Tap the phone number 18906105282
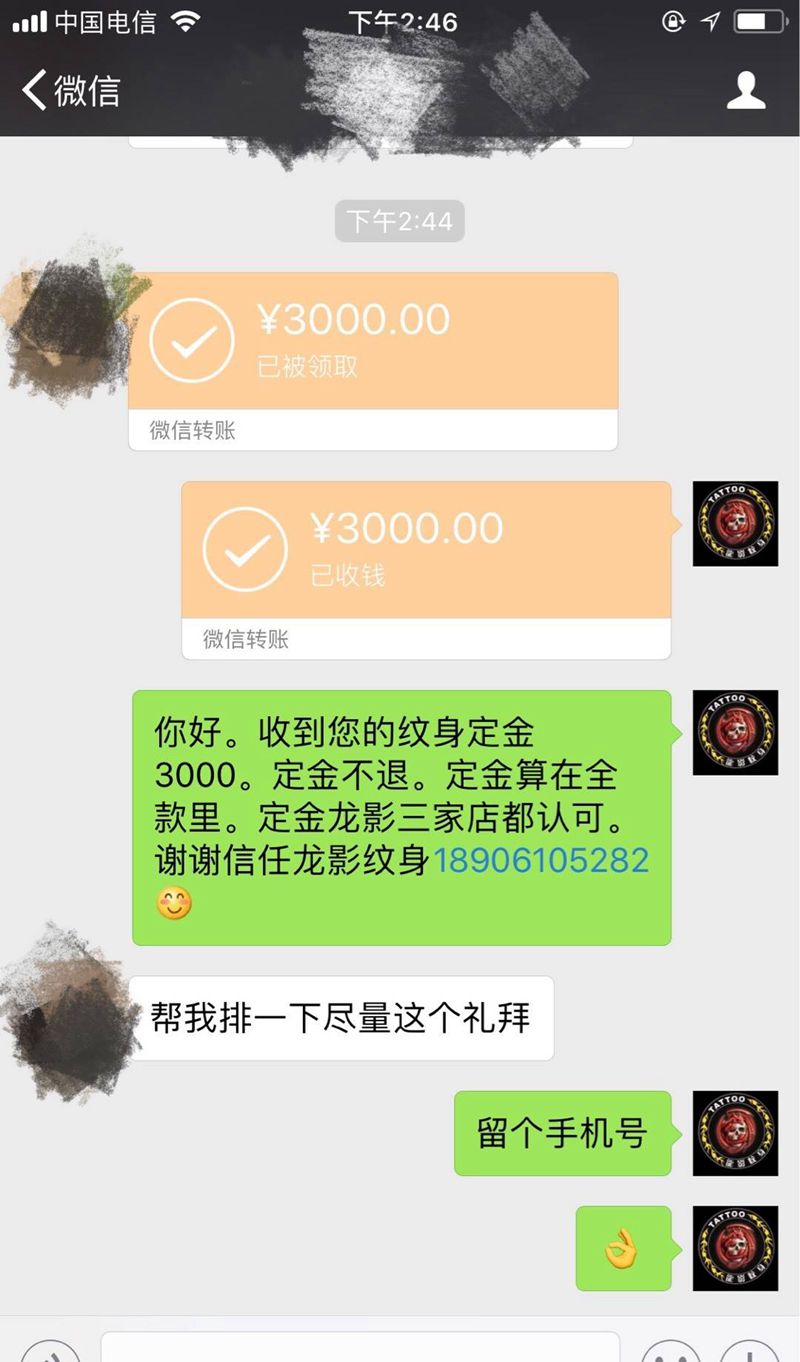The width and height of the screenshot is (800, 1362). coord(540,860)
